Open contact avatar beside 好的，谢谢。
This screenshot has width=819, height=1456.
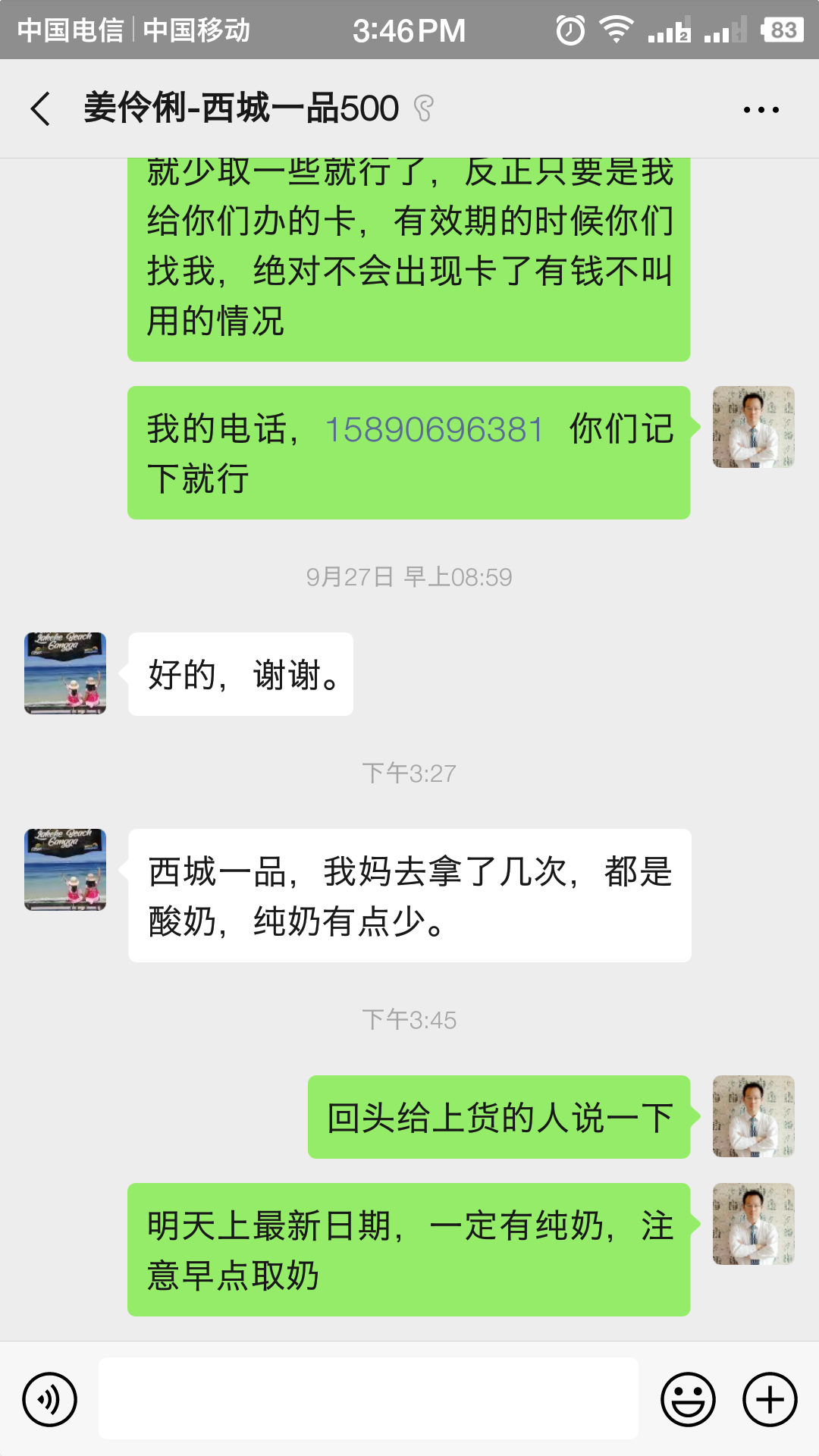(65, 673)
